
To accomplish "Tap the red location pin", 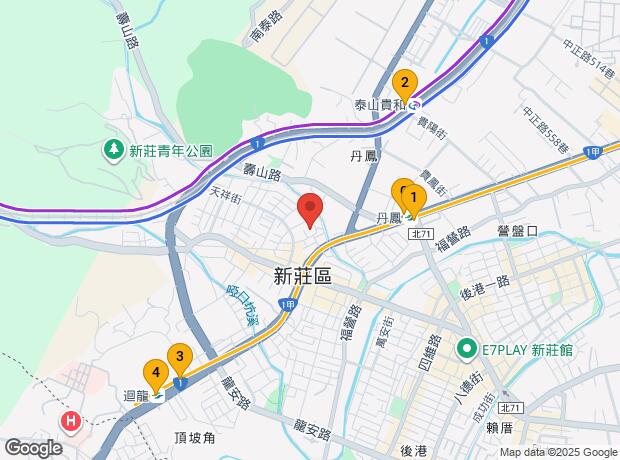I will click(310, 210).
